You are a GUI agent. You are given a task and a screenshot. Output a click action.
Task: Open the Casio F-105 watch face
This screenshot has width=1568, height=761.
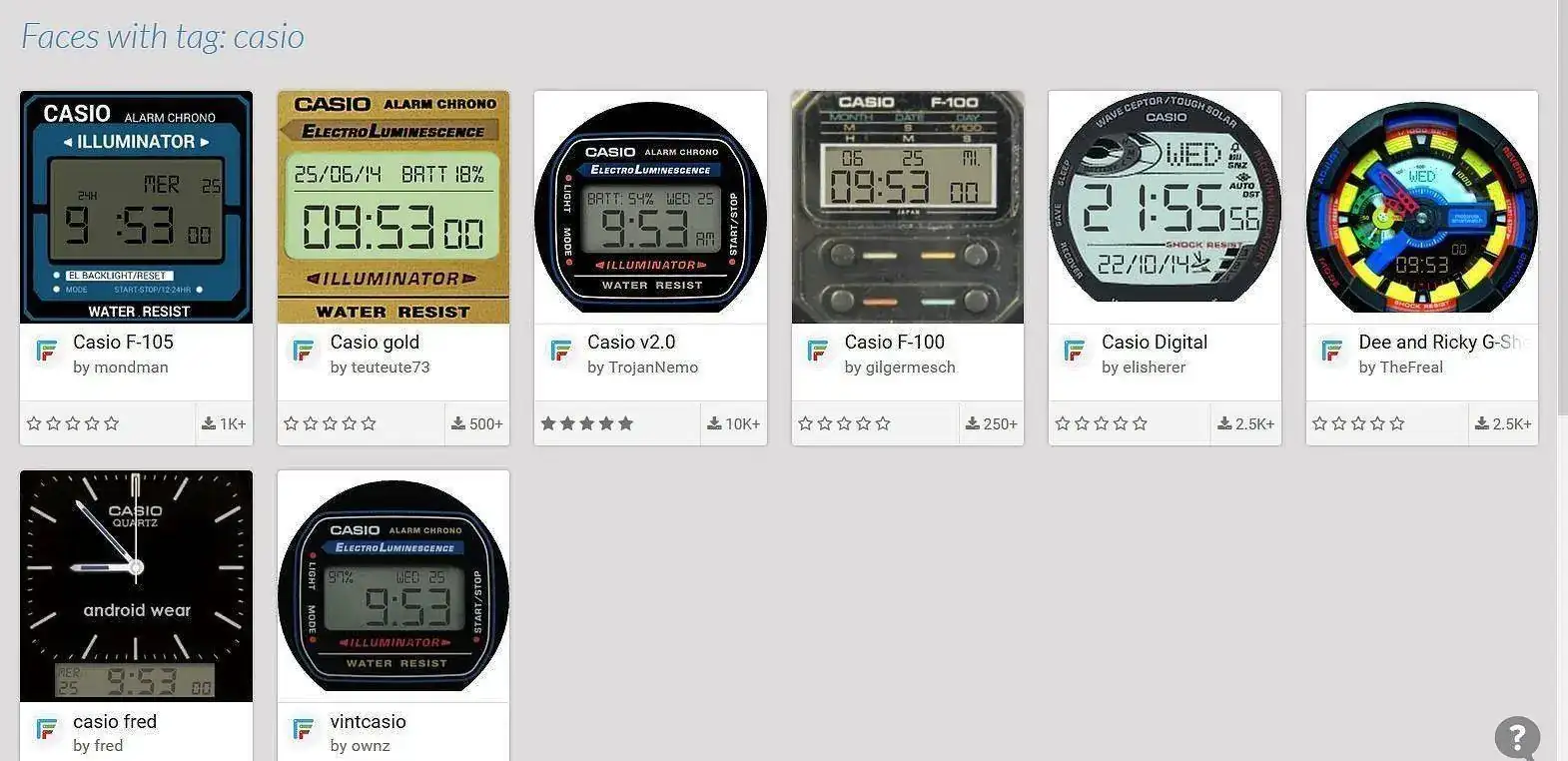click(x=136, y=208)
